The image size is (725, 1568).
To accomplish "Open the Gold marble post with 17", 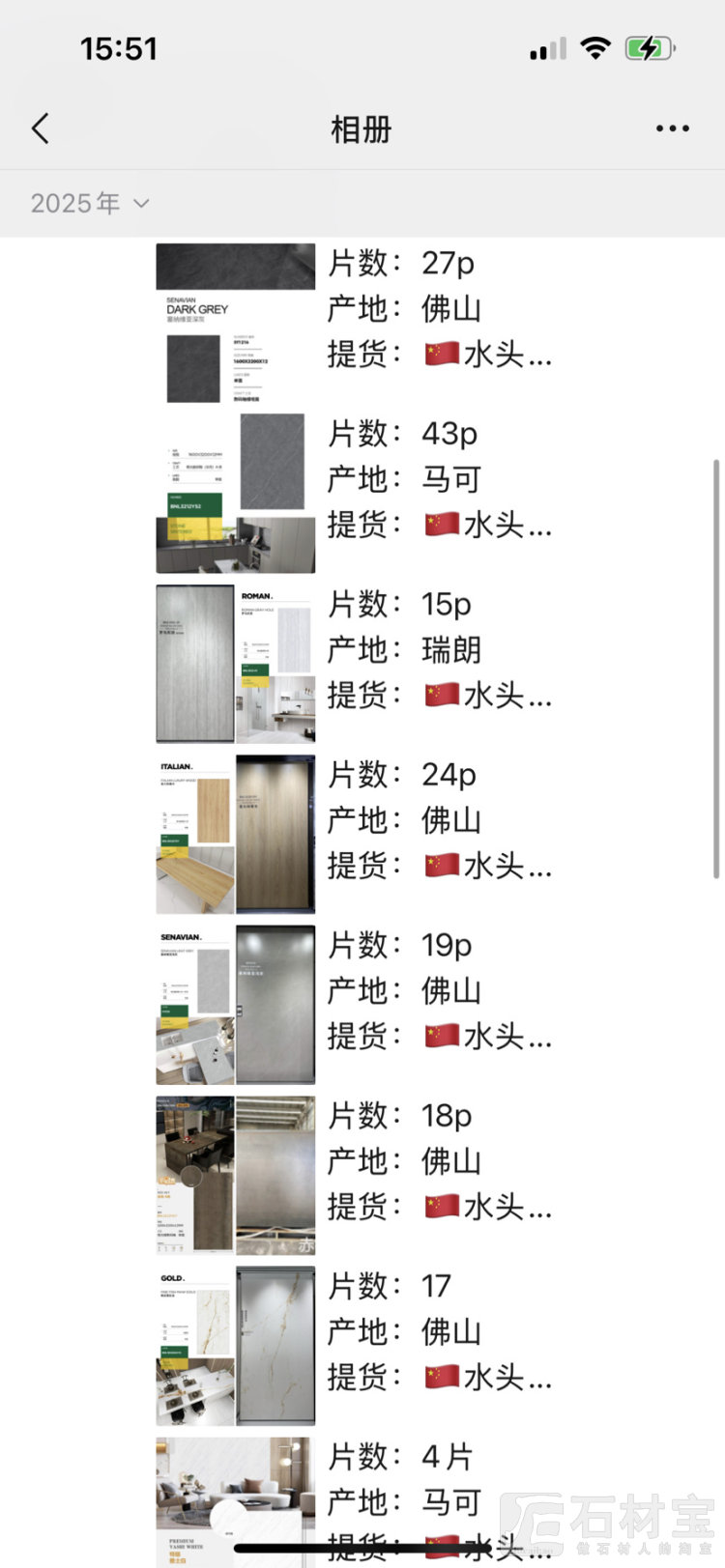I will tap(236, 1346).
